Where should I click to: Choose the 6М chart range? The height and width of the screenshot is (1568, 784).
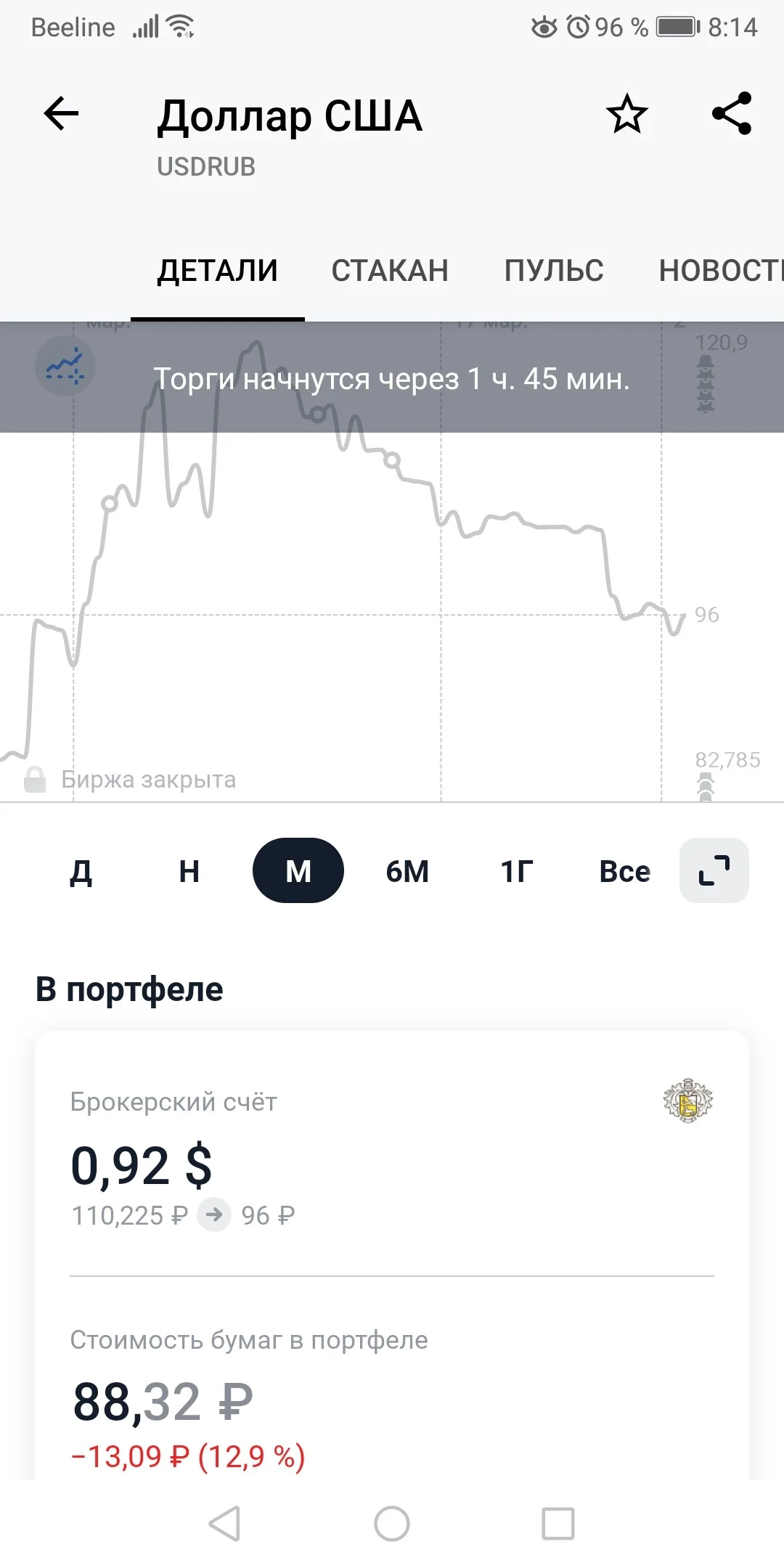[407, 871]
